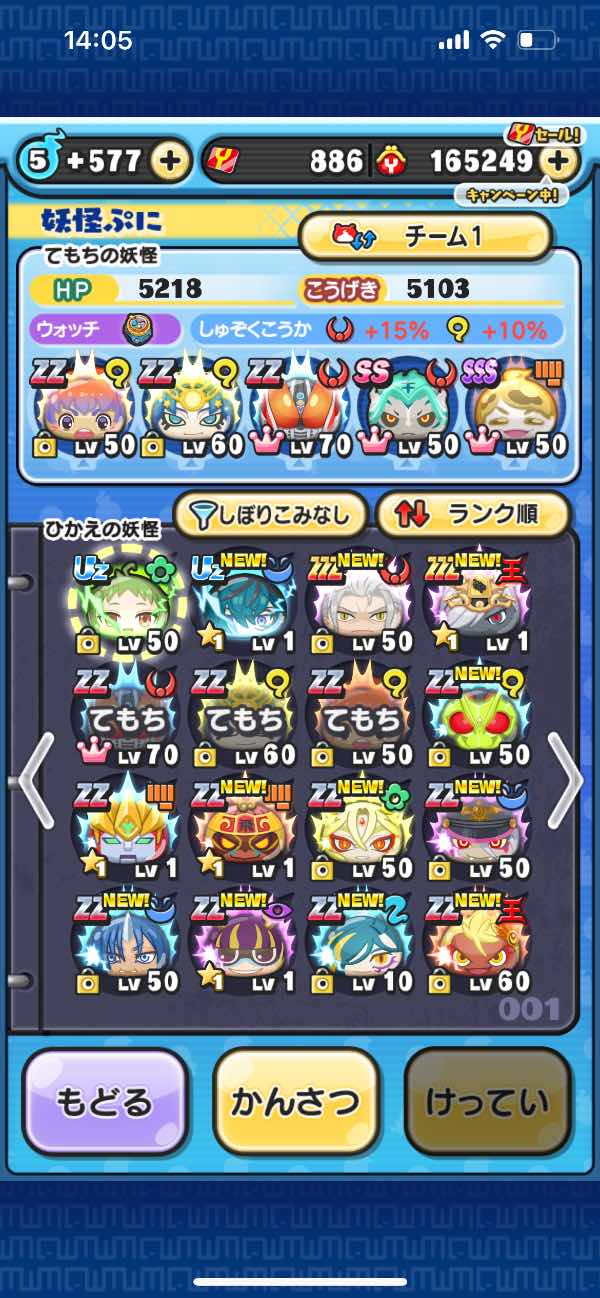Open the しぼりこみなし filter

point(271,515)
